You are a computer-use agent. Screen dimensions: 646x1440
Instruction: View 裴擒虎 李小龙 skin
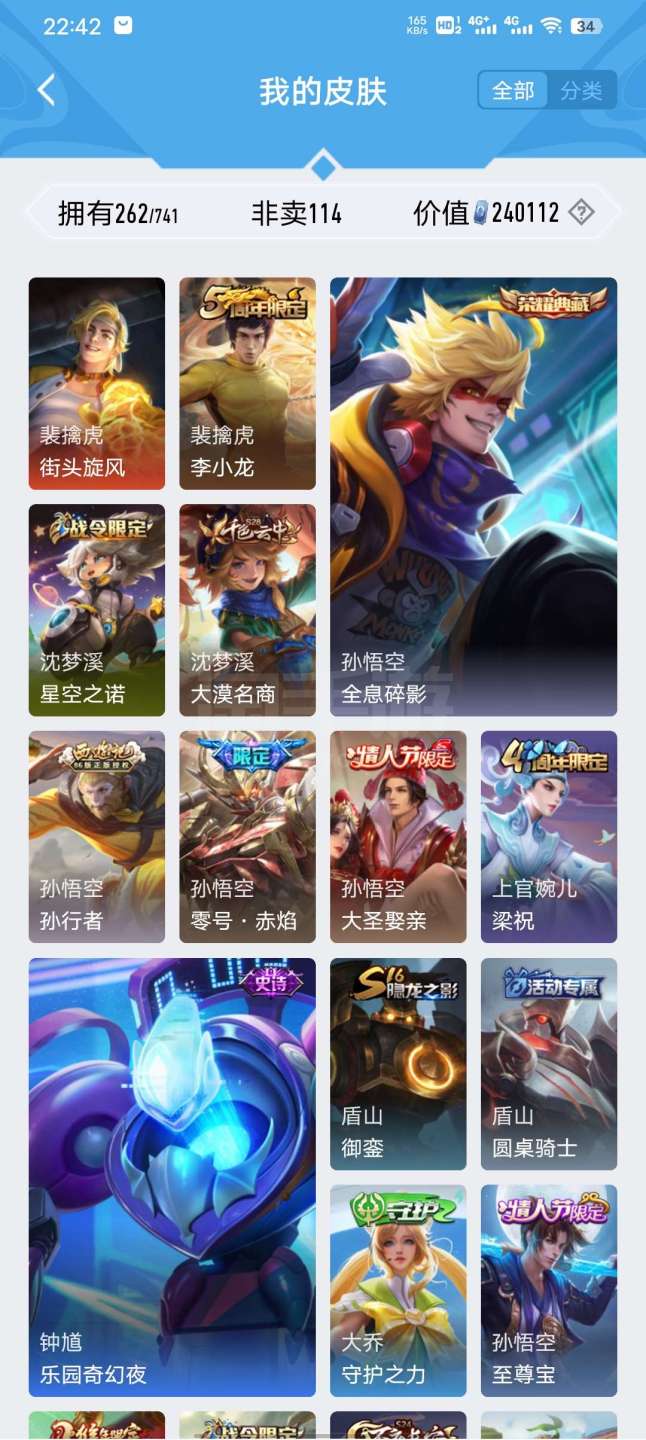tap(247, 383)
